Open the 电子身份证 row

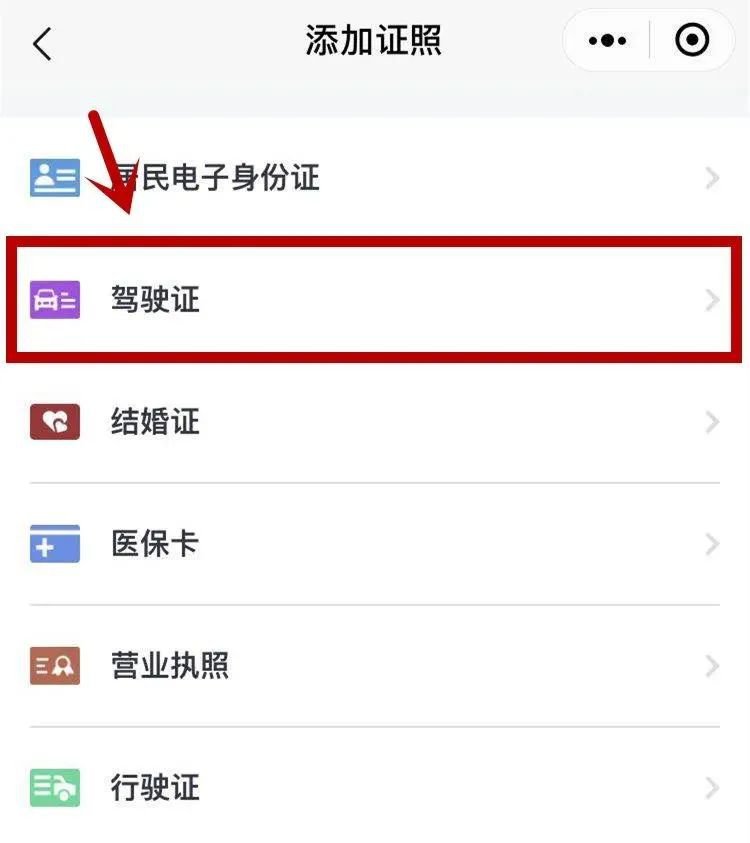point(374,179)
